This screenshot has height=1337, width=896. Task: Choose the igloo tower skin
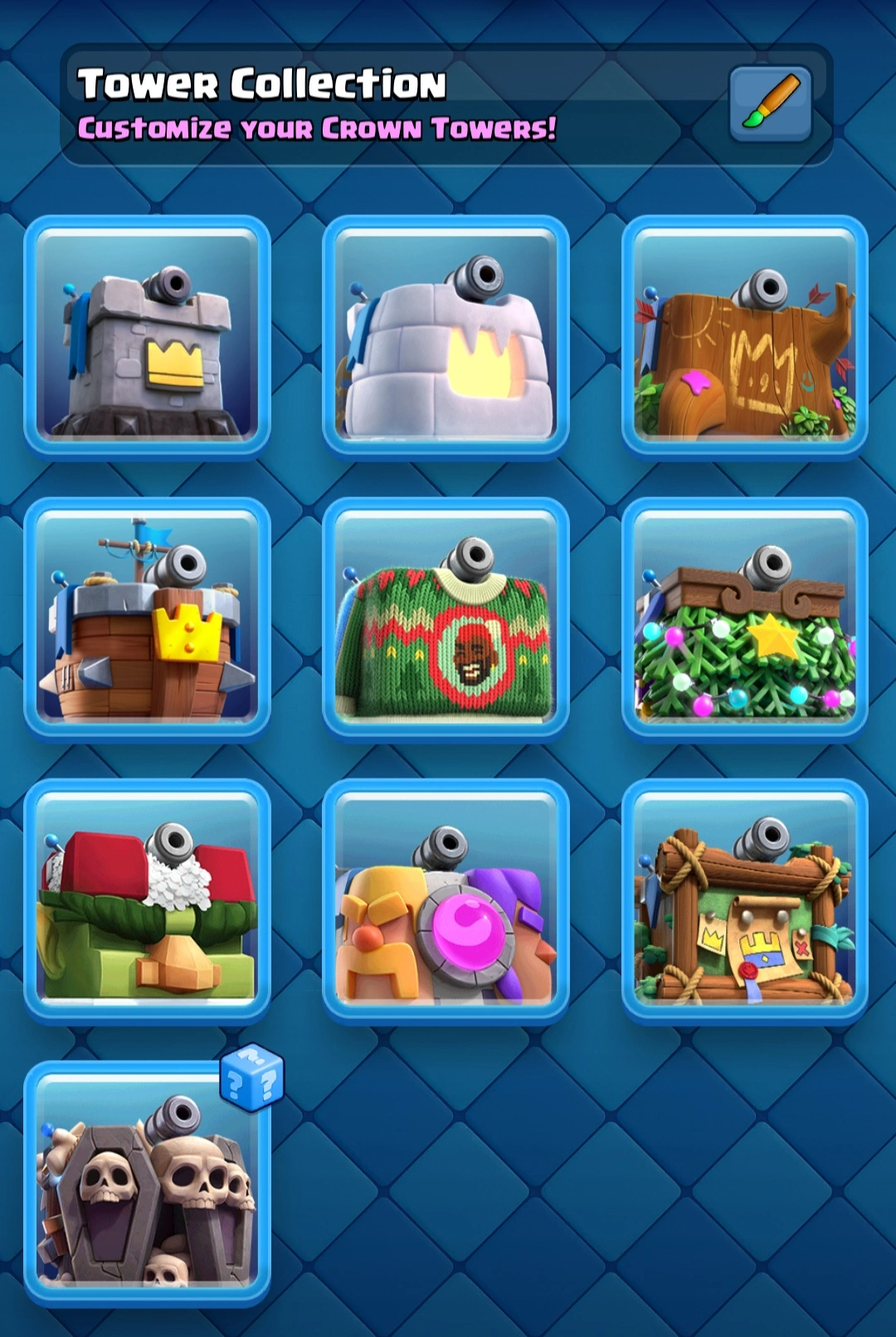click(446, 336)
